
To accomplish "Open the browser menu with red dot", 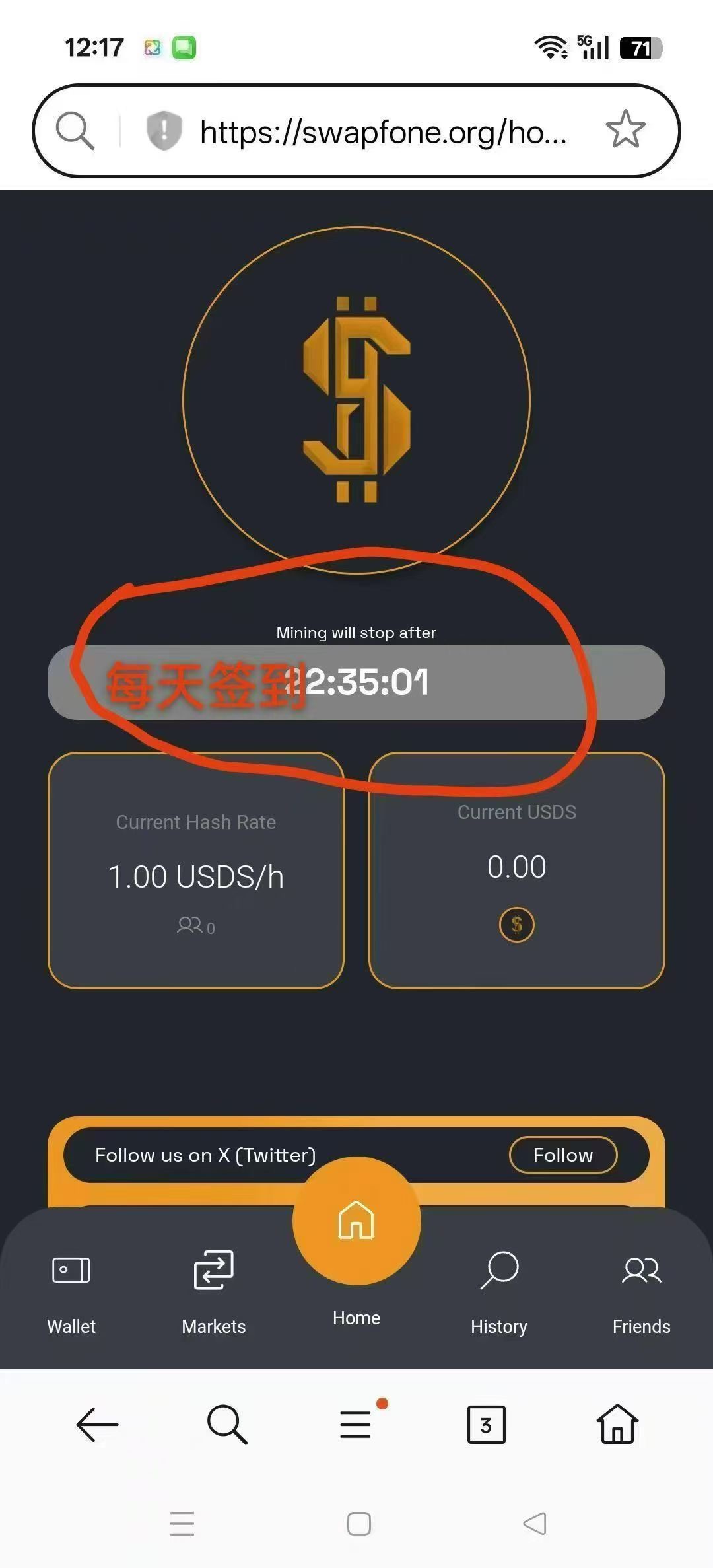I will [x=356, y=1423].
